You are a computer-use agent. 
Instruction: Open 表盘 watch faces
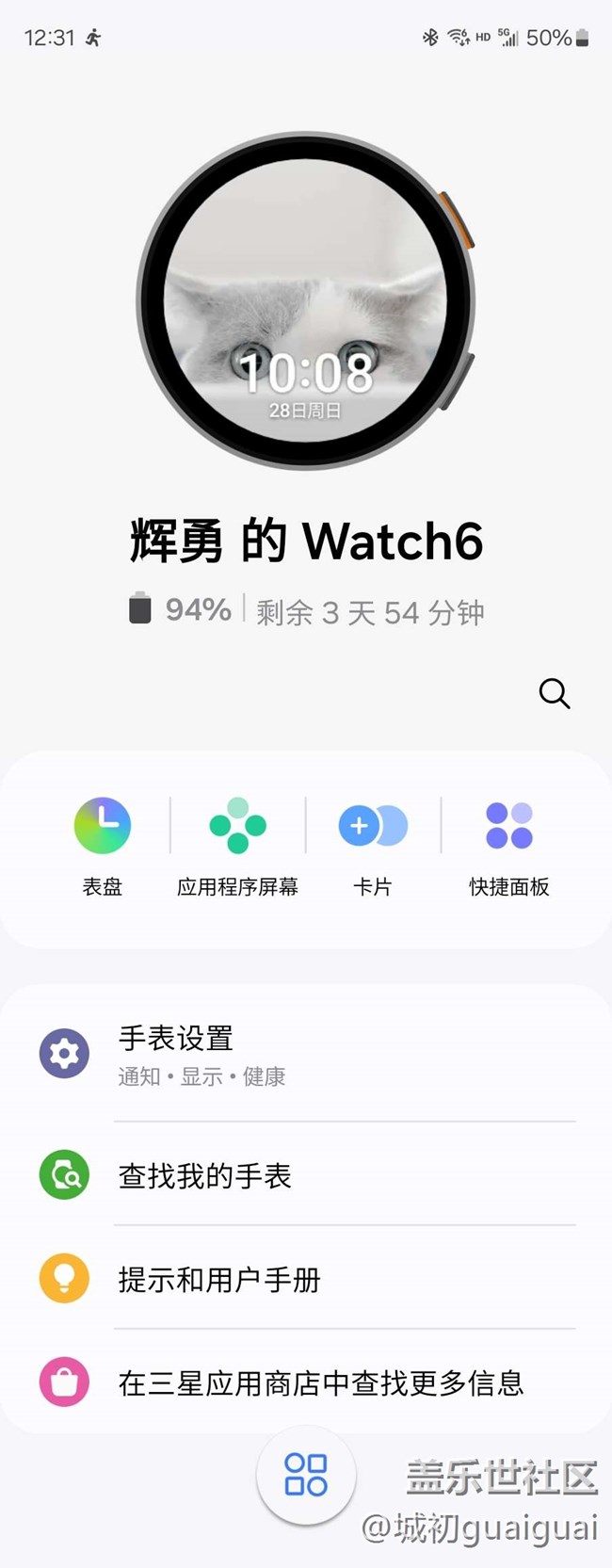(103, 845)
